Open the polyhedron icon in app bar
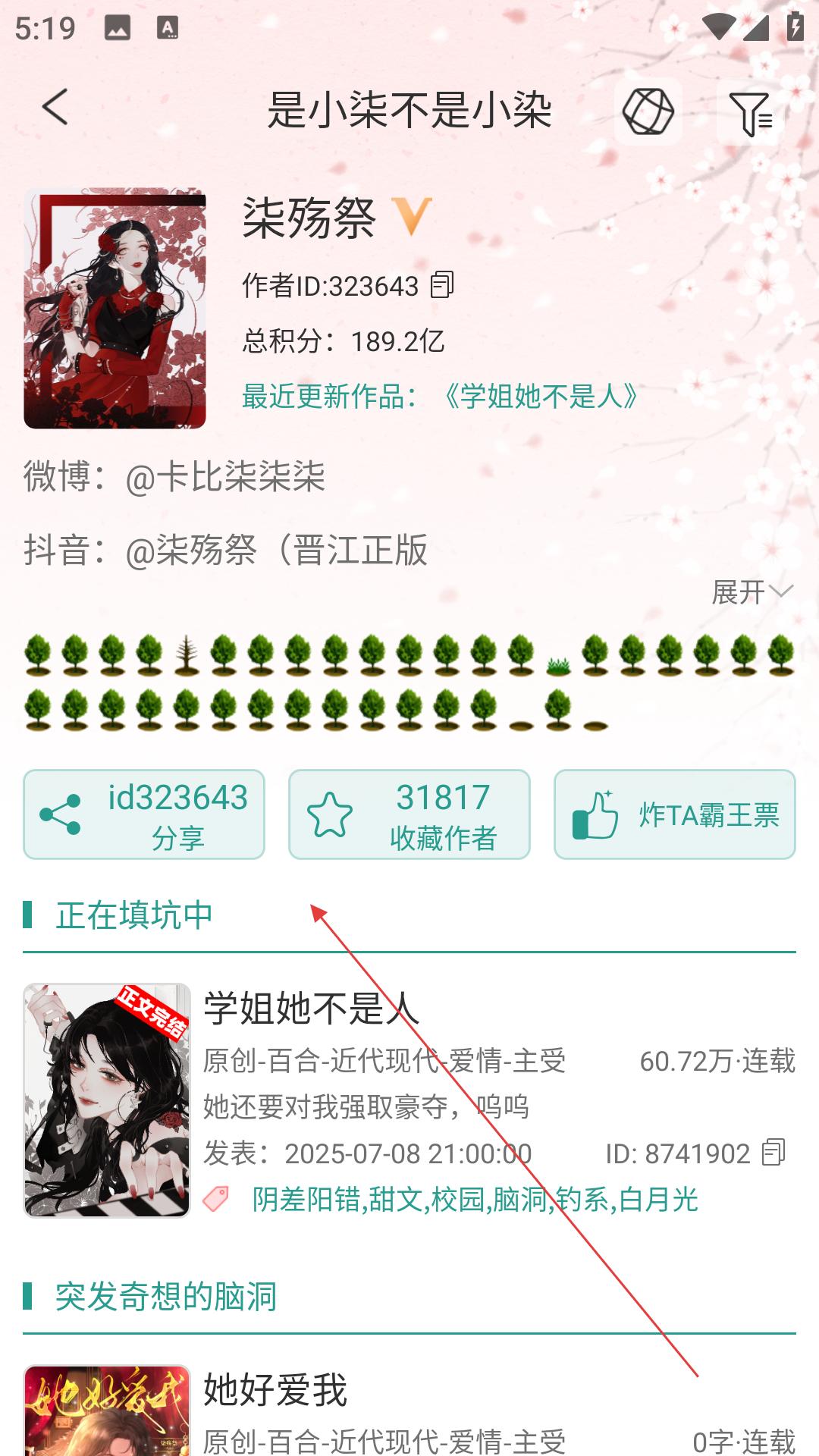This screenshot has width=819, height=1456. [648, 111]
